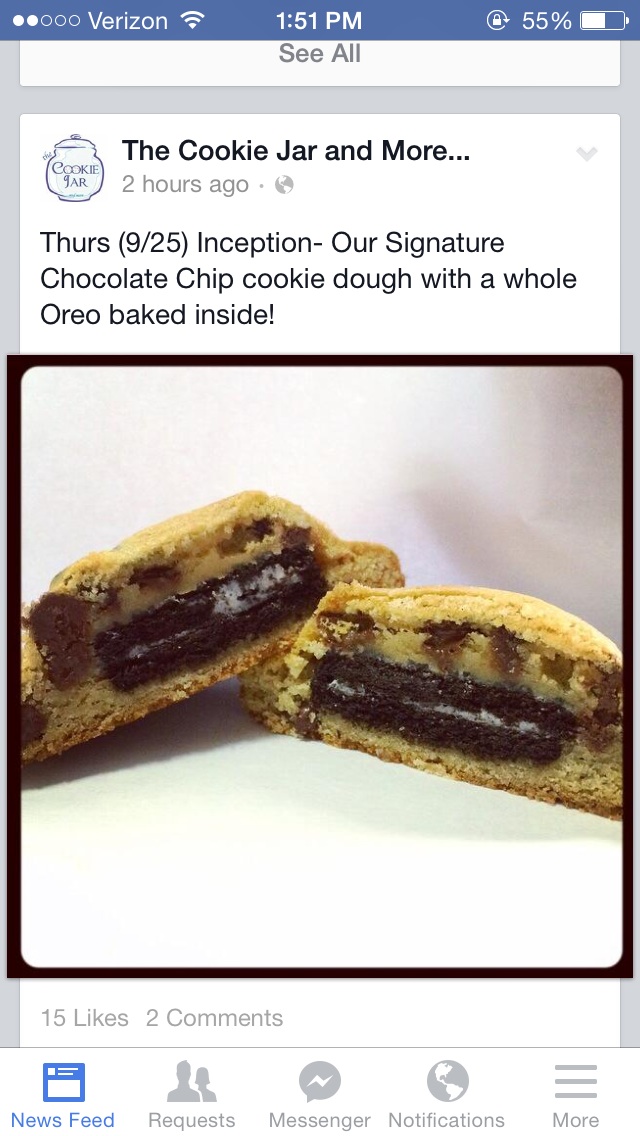Open the 2 Comments thread
The height and width of the screenshot is (1136, 640).
214,1018
